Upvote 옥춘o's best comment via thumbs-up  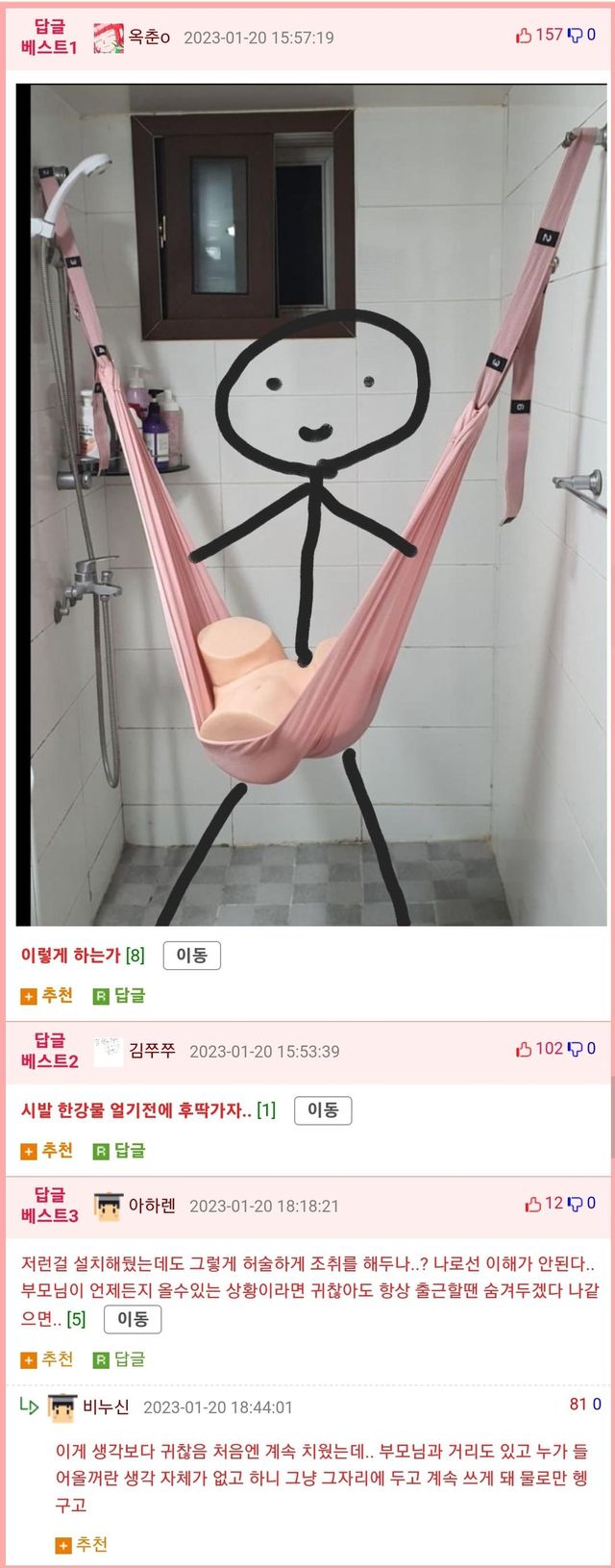click(525, 36)
